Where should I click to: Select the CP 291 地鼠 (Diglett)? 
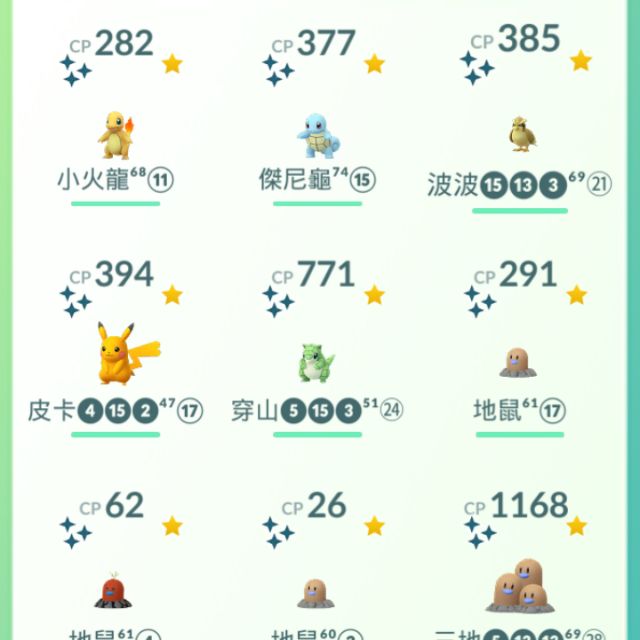click(x=519, y=362)
